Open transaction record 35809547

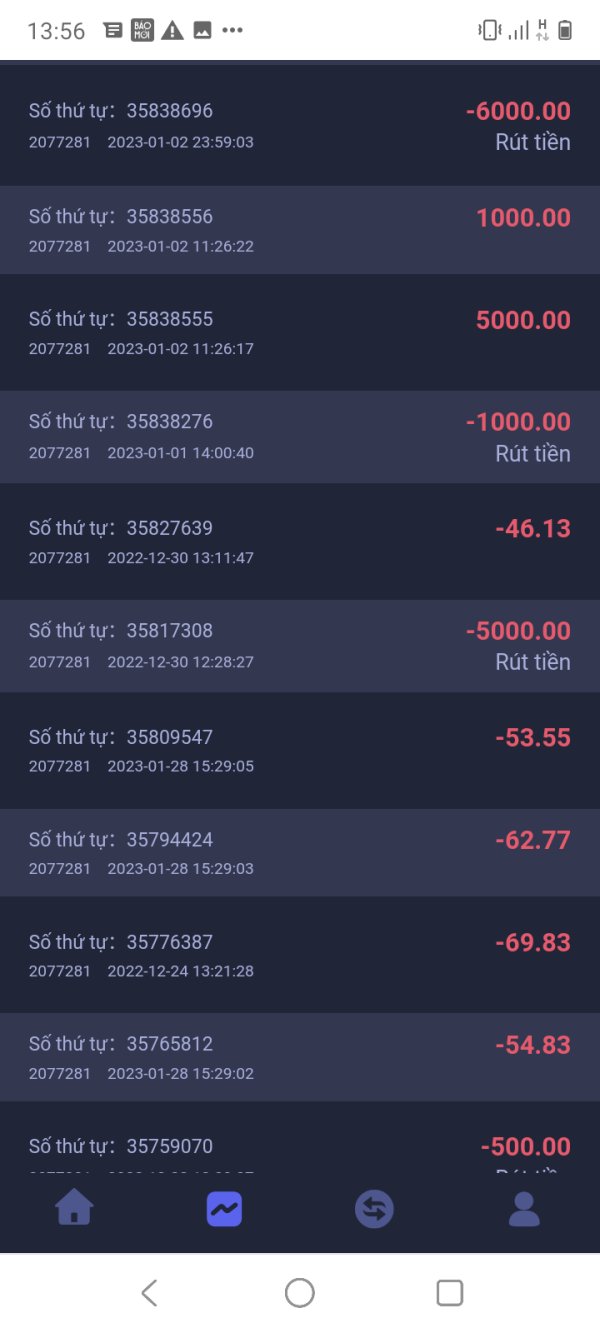pos(300,750)
